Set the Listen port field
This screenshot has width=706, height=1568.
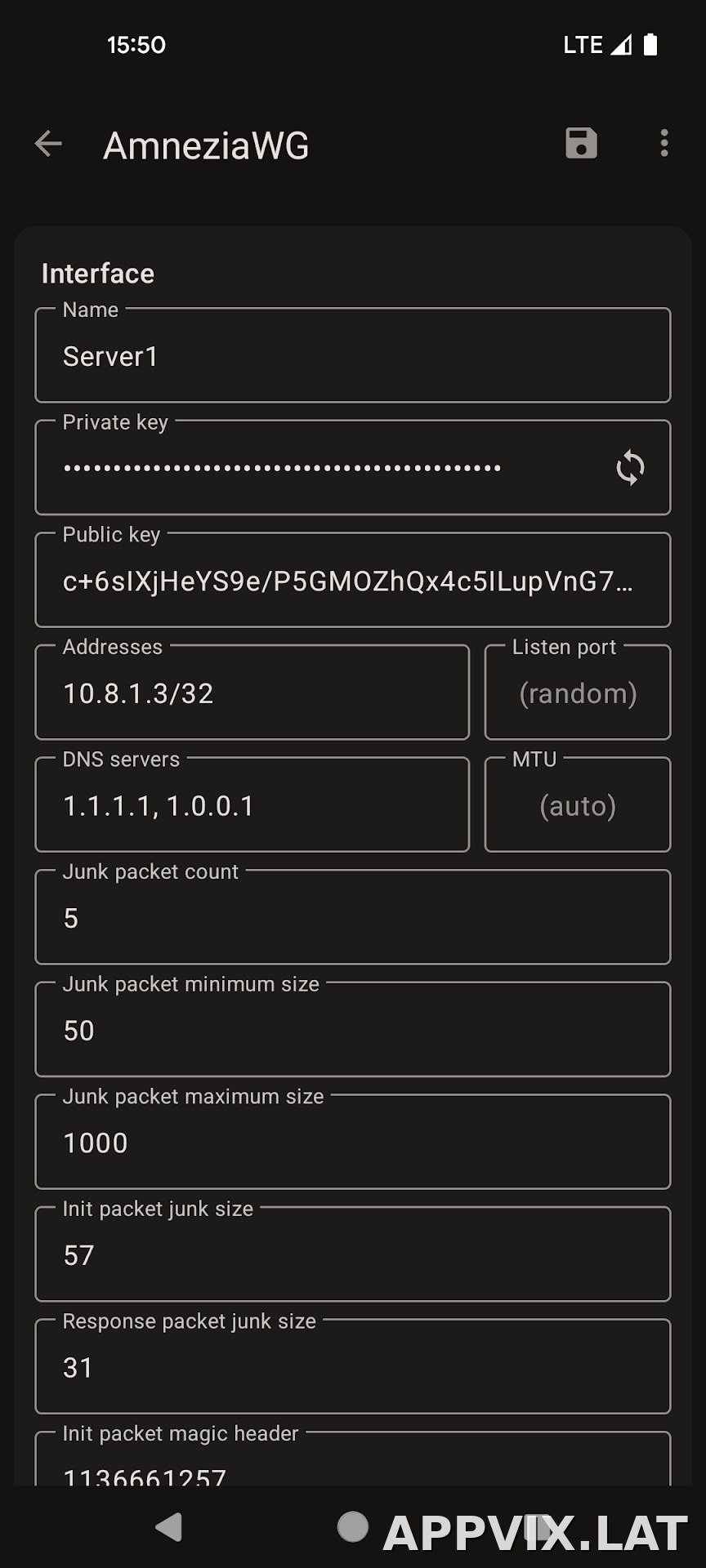578,693
